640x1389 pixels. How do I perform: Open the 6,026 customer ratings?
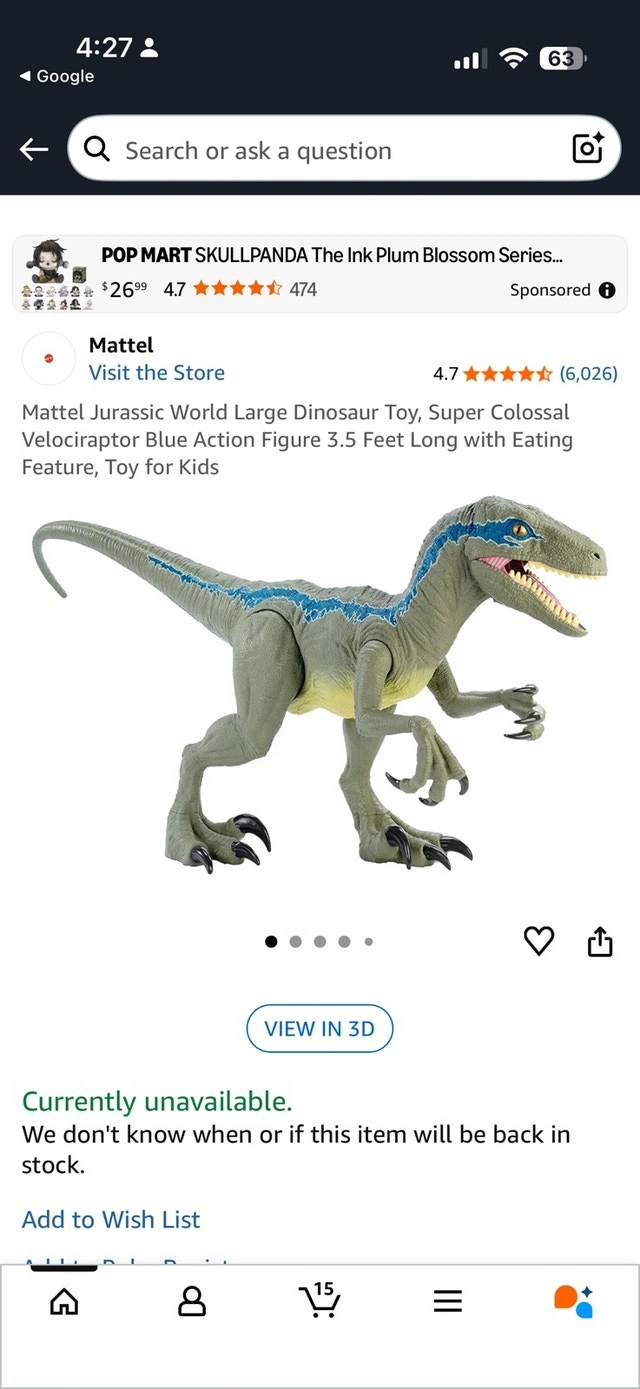pyautogui.click(x=588, y=374)
